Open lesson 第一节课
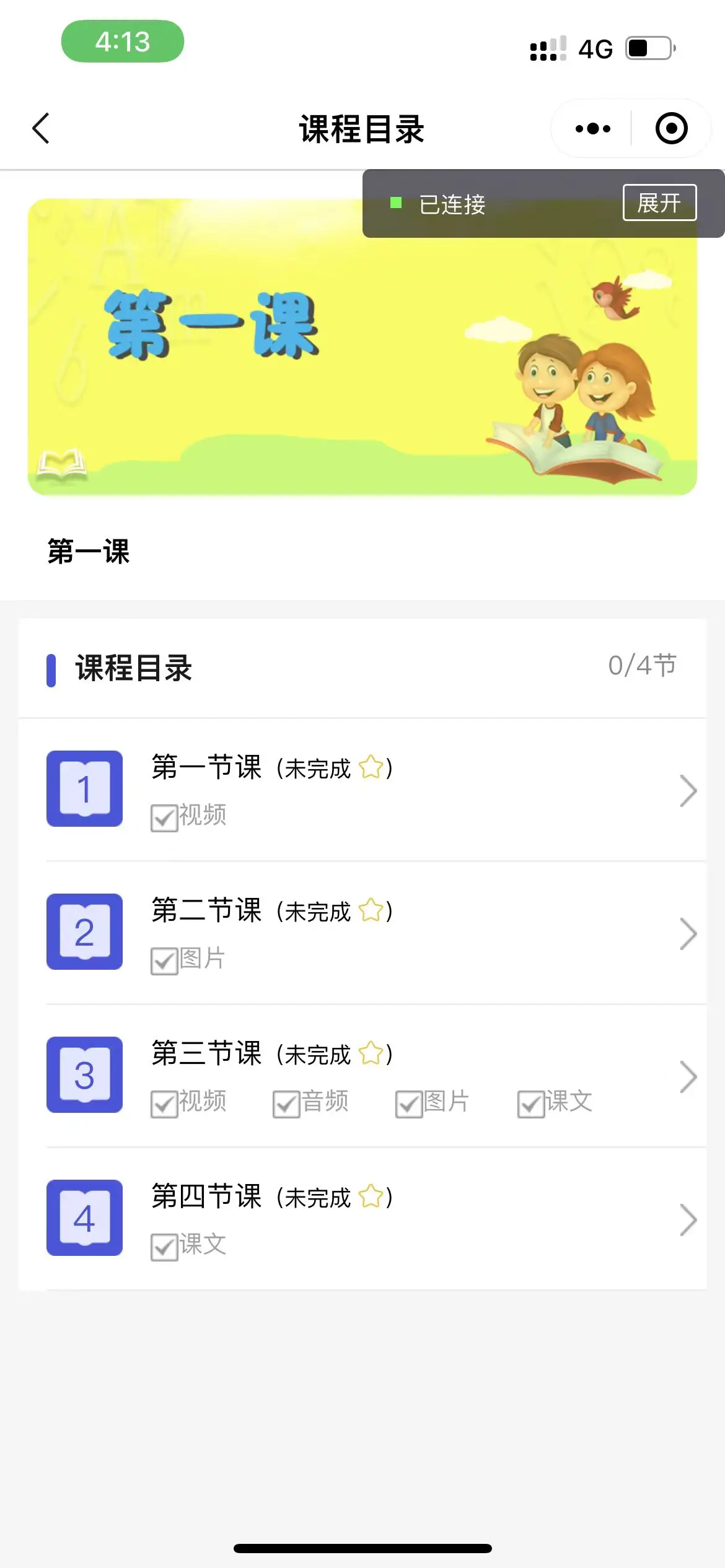 tap(362, 790)
